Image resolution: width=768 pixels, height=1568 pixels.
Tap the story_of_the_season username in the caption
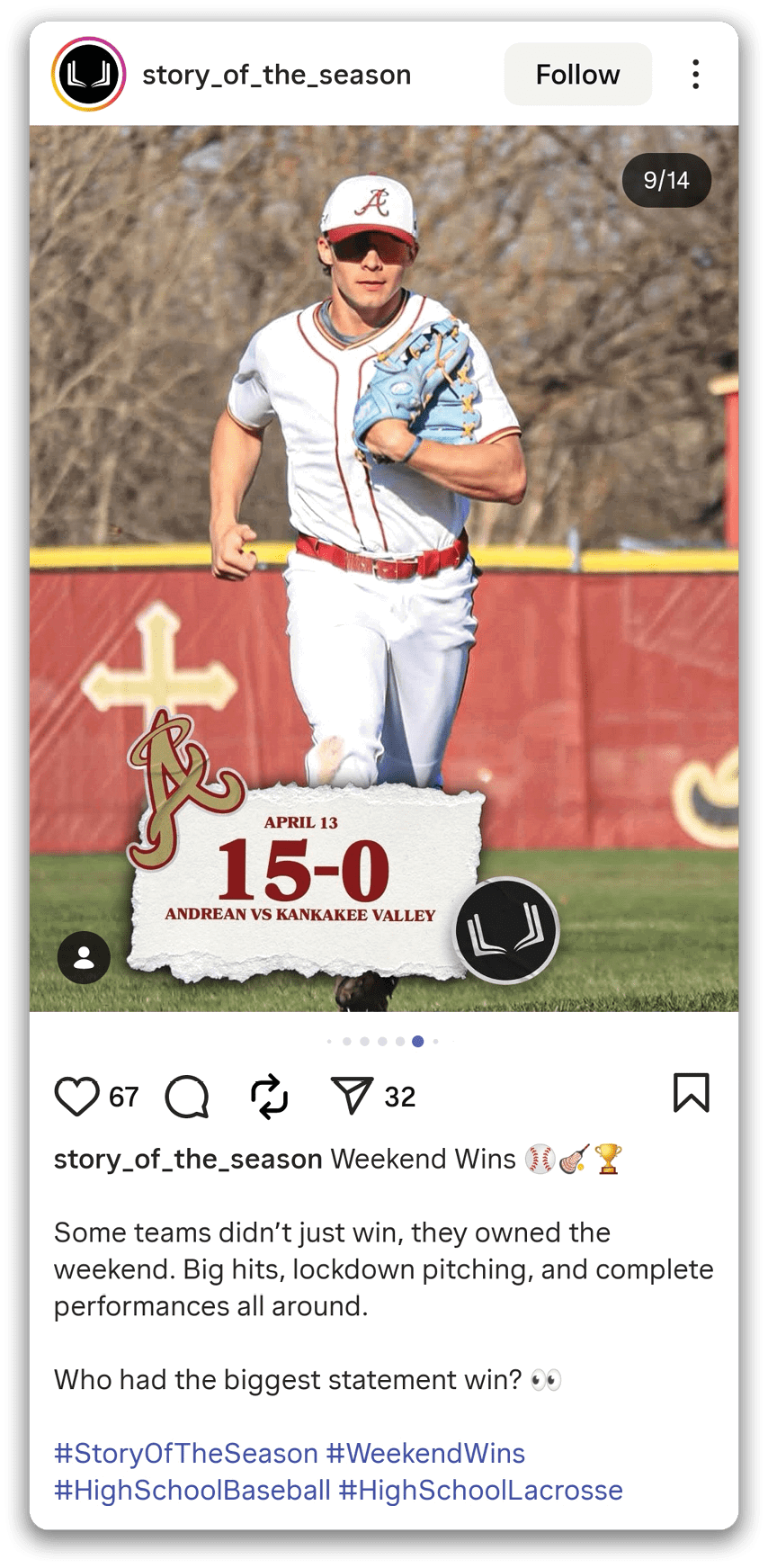pyautogui.click(x=188, y=1159)
